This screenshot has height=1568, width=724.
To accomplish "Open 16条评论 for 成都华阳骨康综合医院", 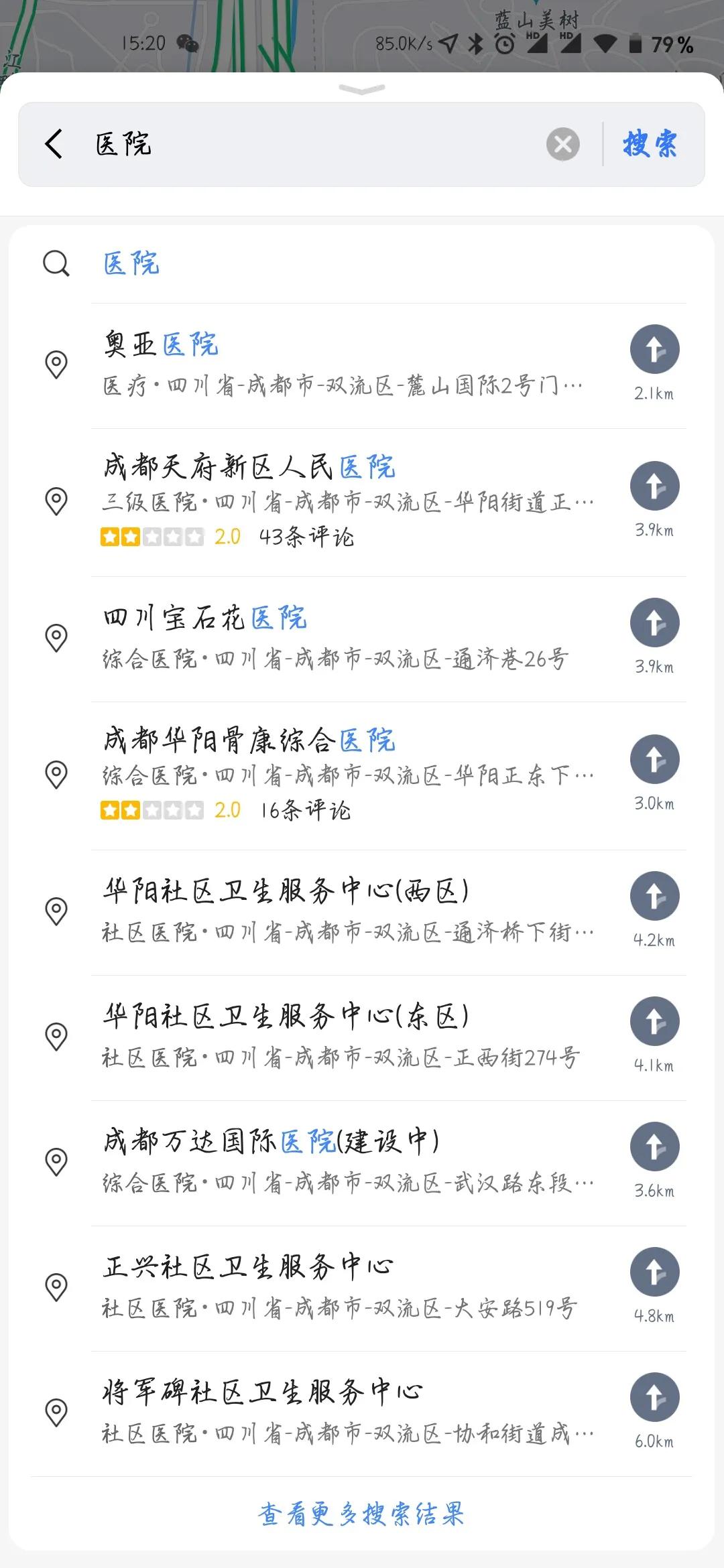I will click(308, 809).
